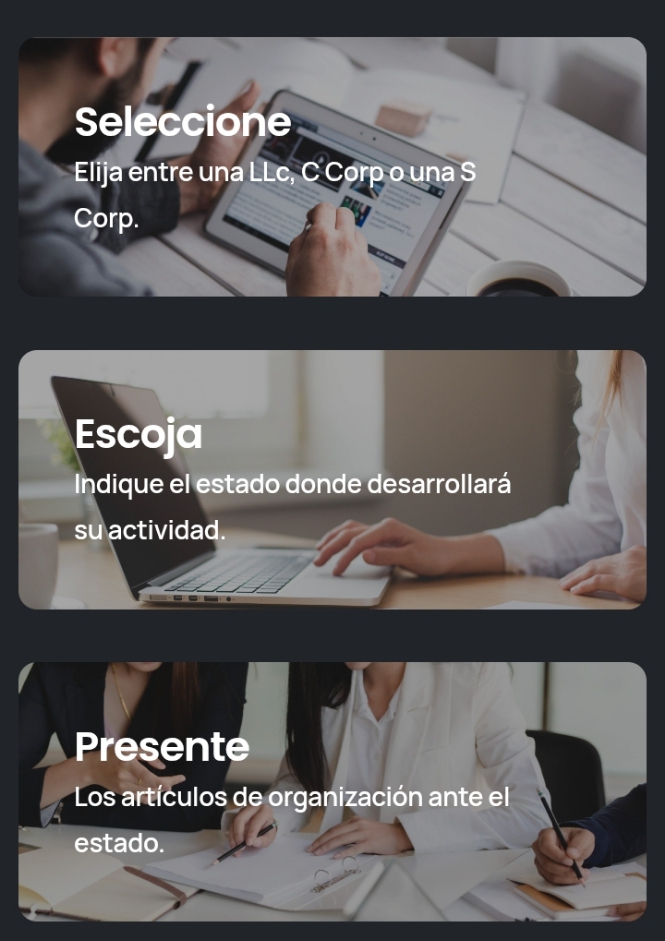Open the Escoja card
Viewport: 665px width, 941px height.
click(x=332, y=480)
